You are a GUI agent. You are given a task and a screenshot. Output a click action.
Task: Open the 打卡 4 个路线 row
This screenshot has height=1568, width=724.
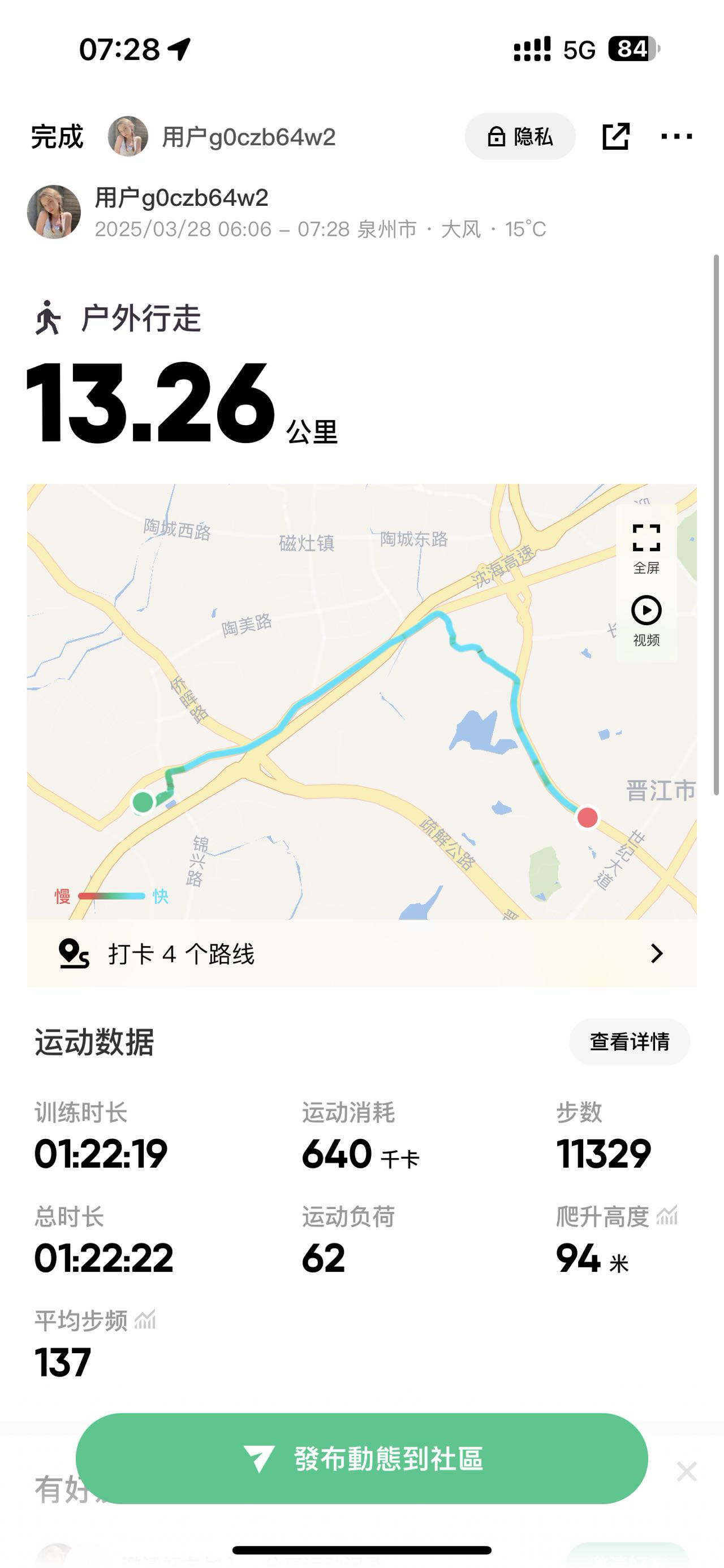click(361, 953)
